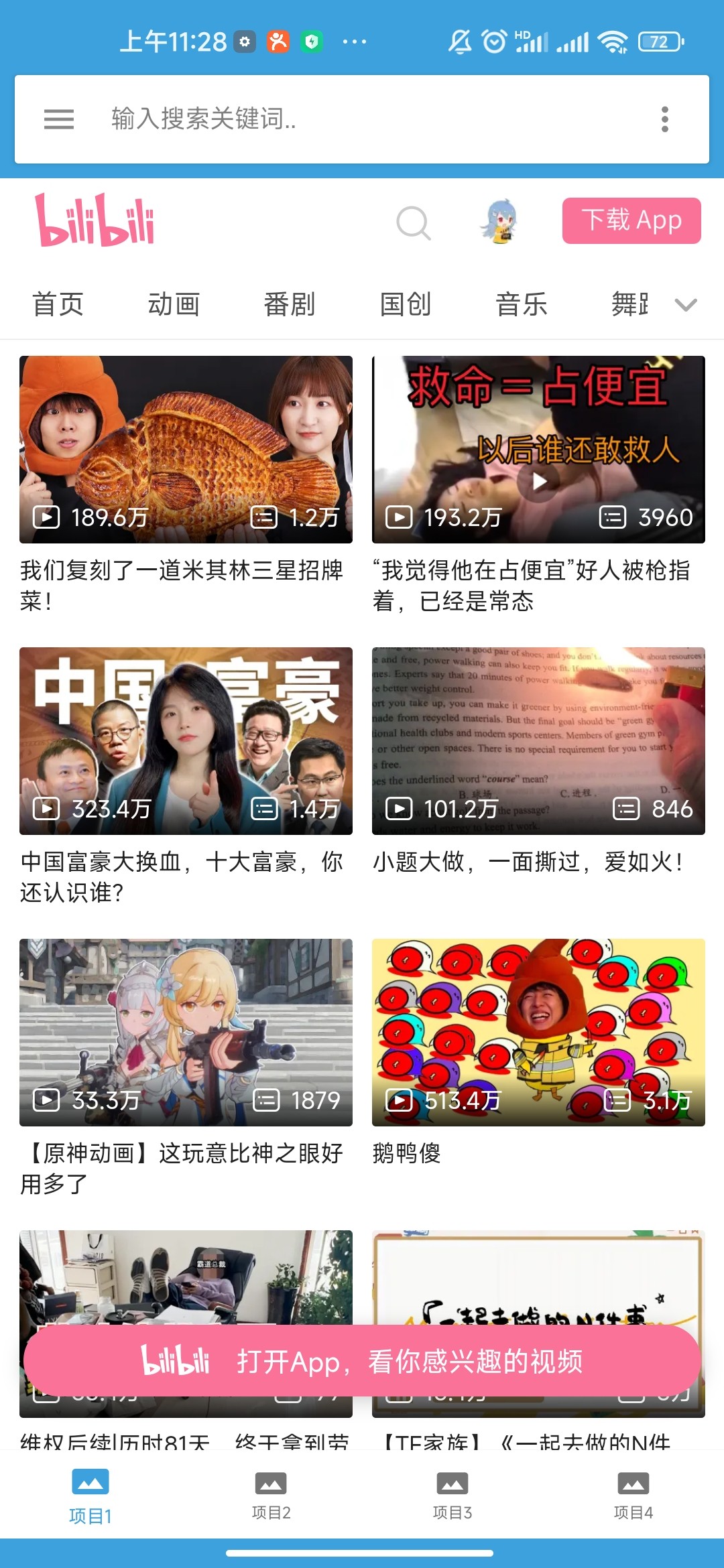The height and width of the screenshot is (1568, 724).
Task: Tap the 下载 App button
Action: point(631,220)
